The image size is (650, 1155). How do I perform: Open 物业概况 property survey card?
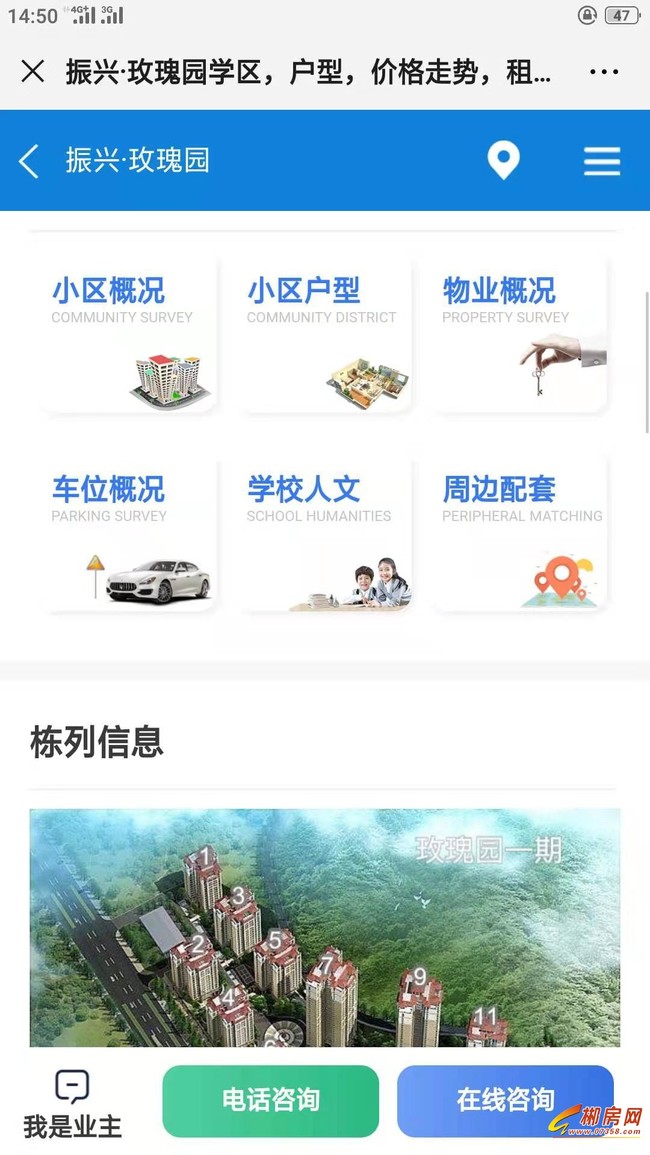click(x=520, y=334)
